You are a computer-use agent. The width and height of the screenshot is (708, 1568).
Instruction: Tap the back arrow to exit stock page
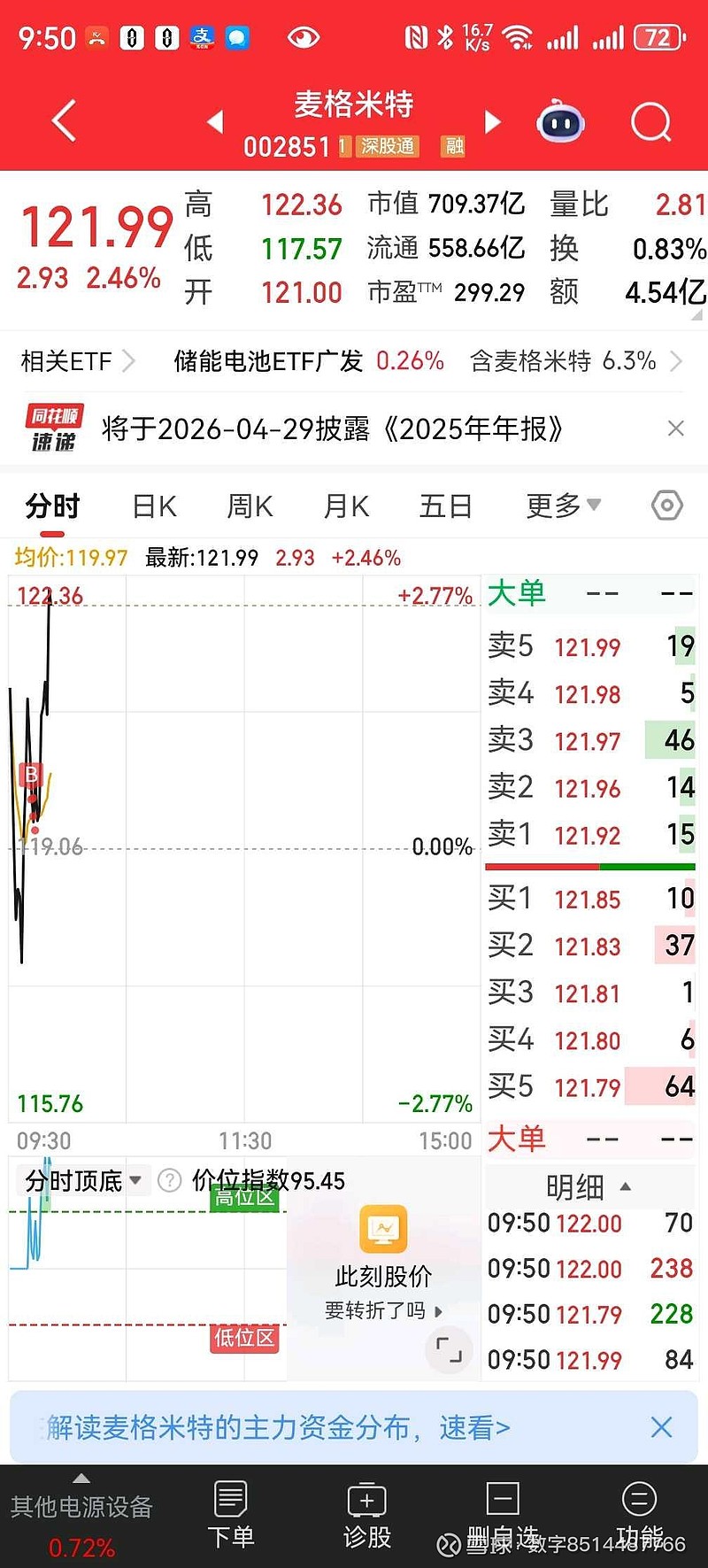(x=62, y=121)
